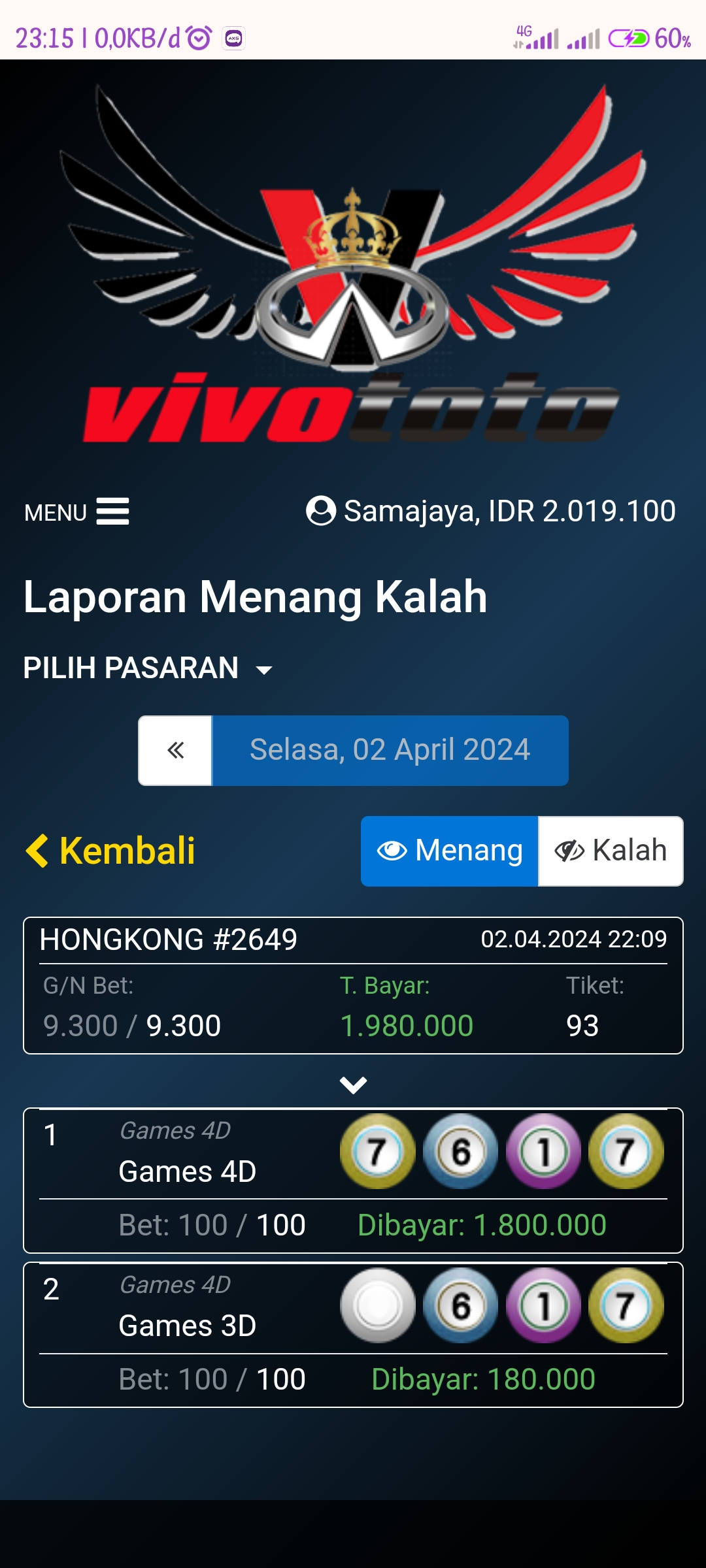Open the HONGKONG #2649 result card
Viewport: 706px width, 1568px height.
pyautogui.click(x=353, y=985)
